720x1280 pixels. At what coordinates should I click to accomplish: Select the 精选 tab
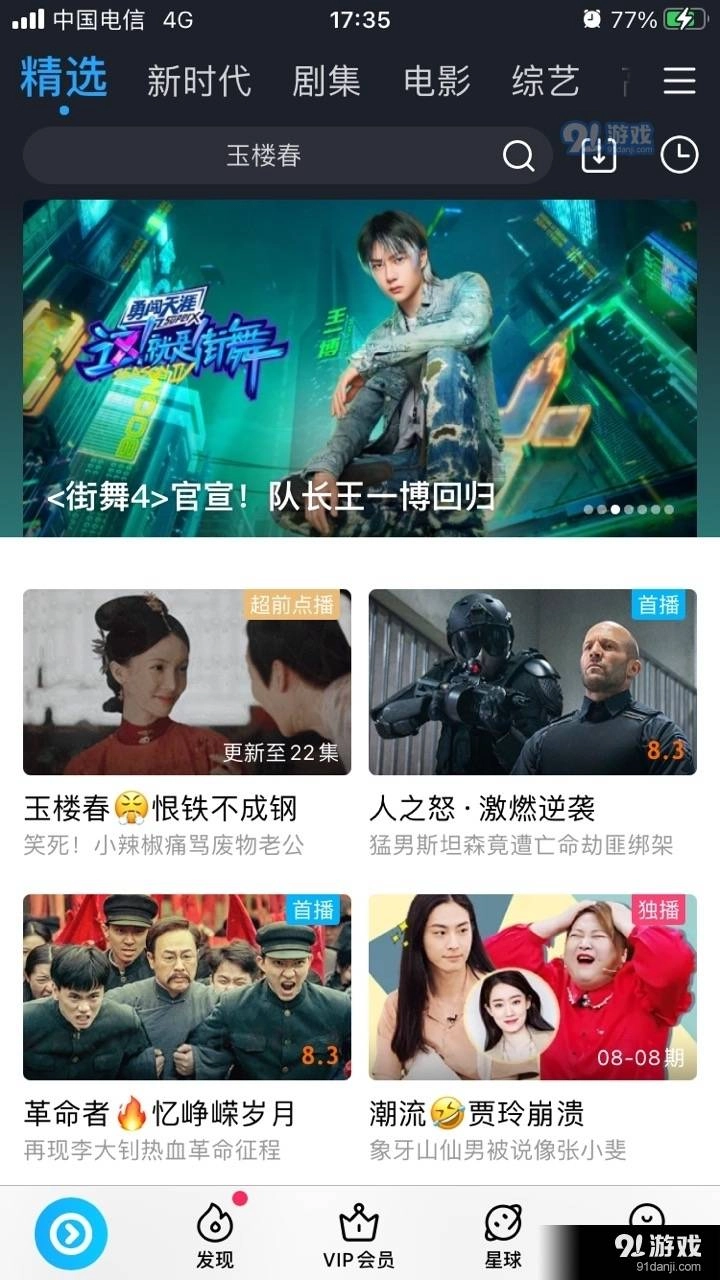point(65,81)
